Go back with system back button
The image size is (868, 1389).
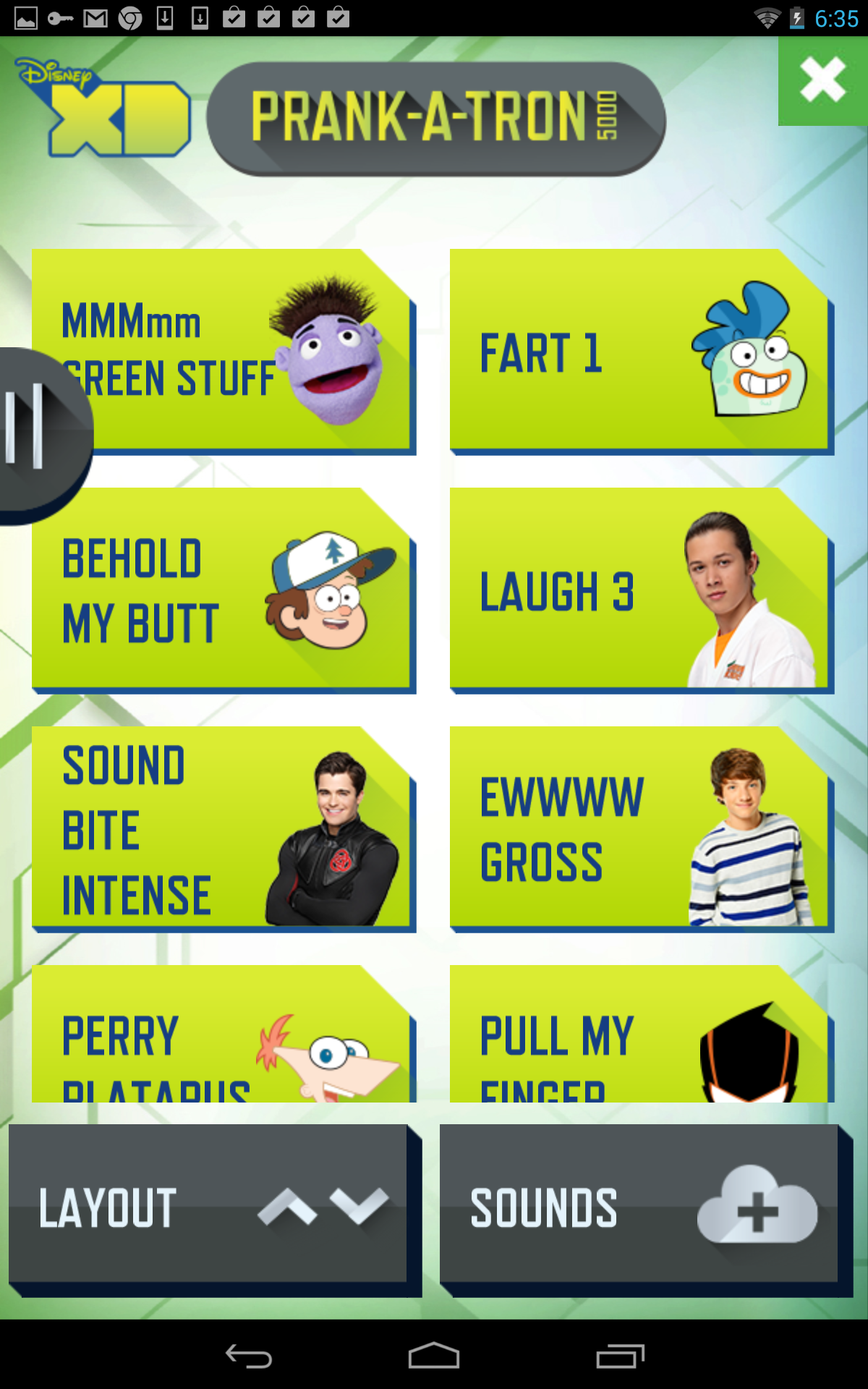248,1356
